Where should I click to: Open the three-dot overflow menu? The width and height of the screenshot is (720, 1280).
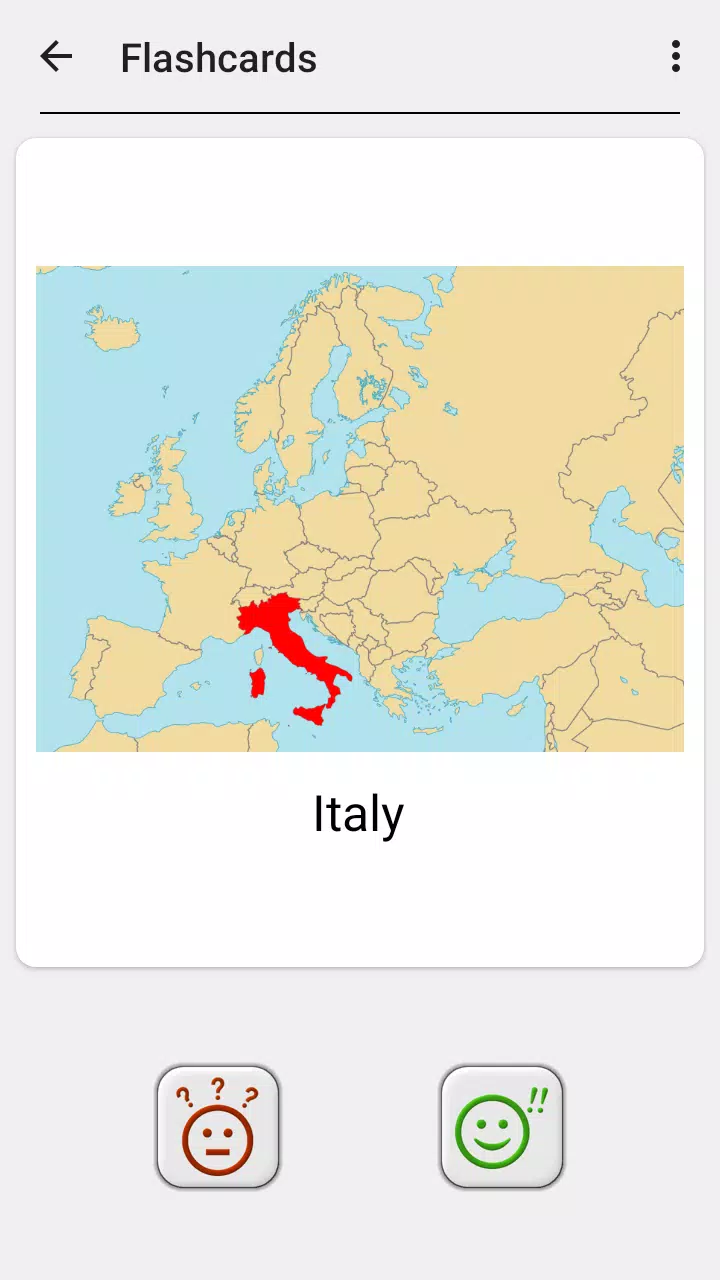pos(676,57)
